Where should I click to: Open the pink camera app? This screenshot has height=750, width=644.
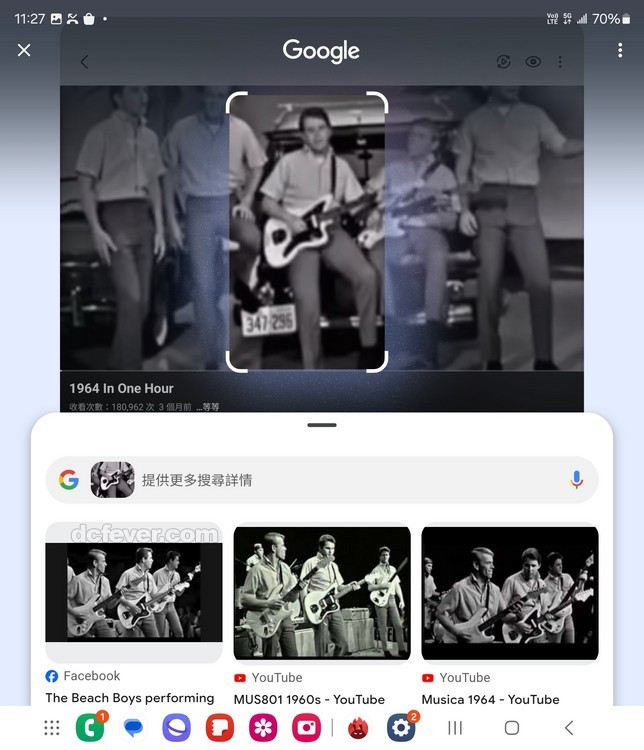(x=306, y=728)
